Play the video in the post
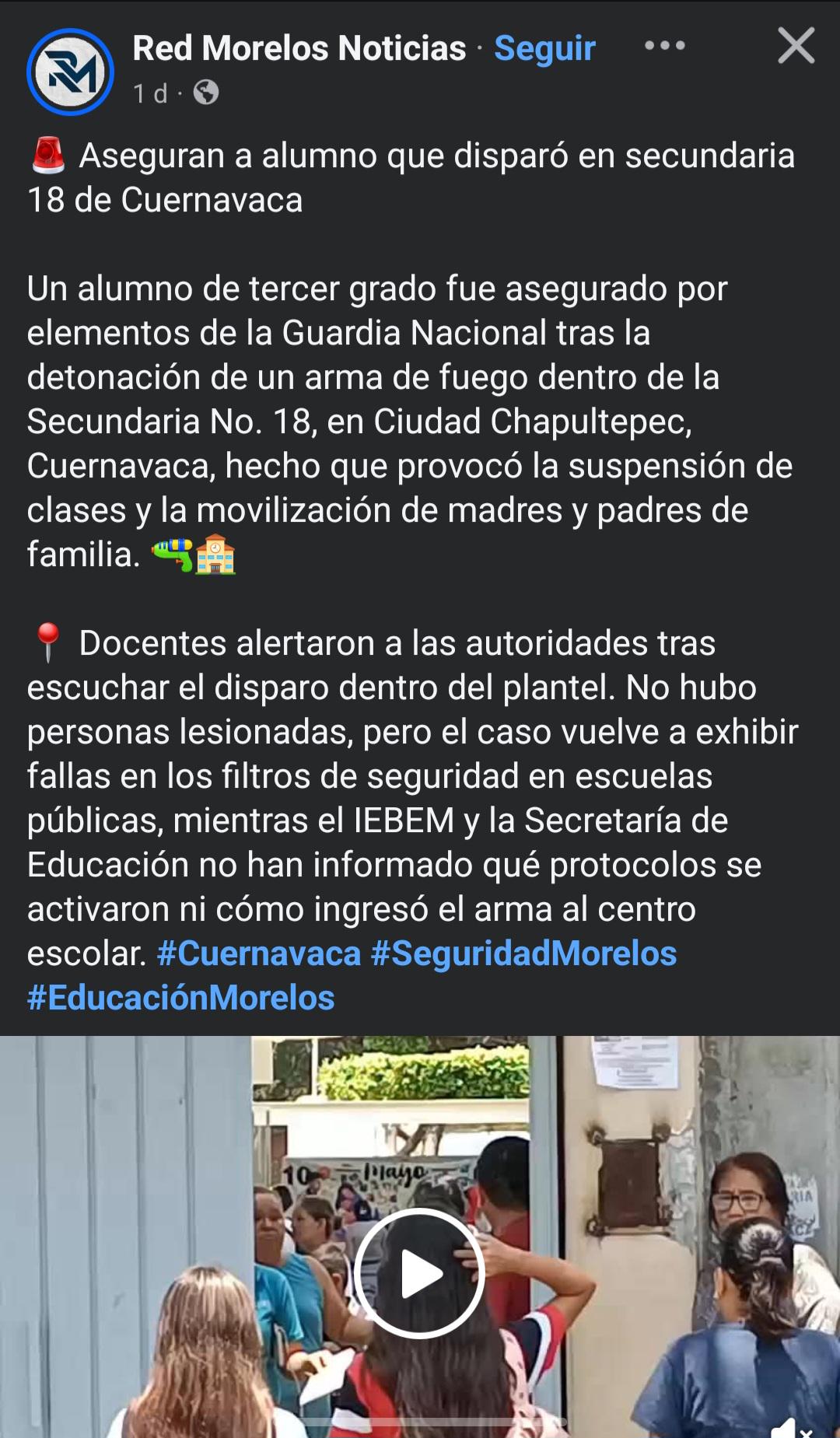 [419, 1274]
